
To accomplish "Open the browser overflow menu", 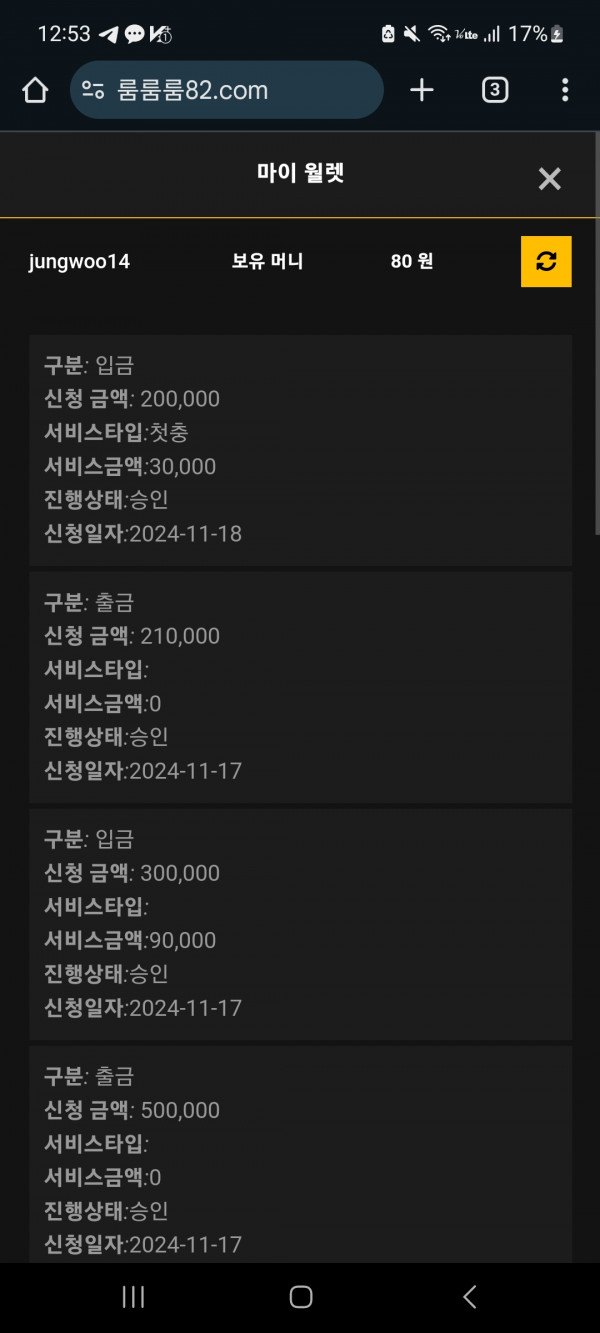I will click(x=565, y=91).
